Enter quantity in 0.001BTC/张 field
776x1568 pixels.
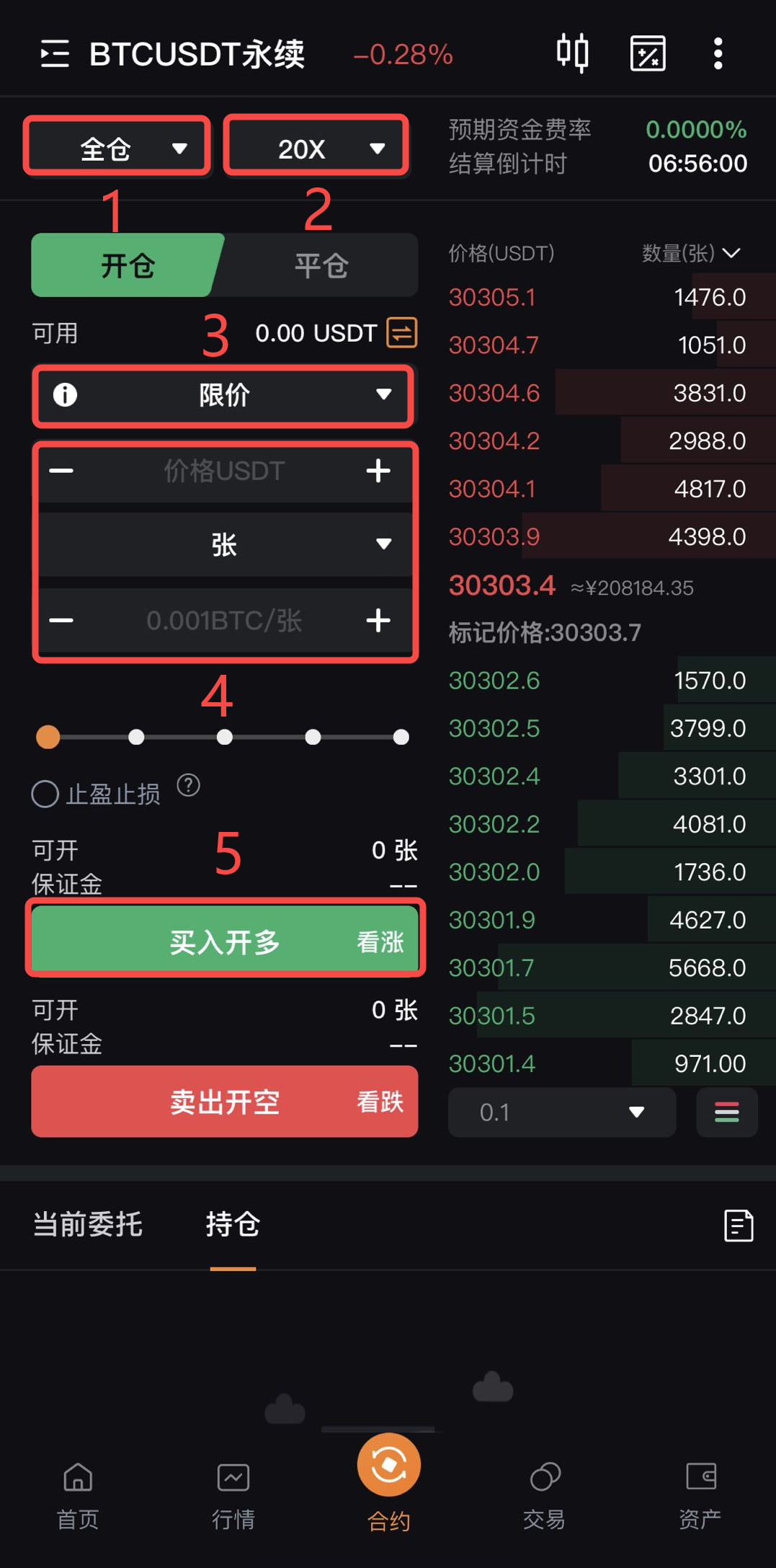[x=223, y=621]
